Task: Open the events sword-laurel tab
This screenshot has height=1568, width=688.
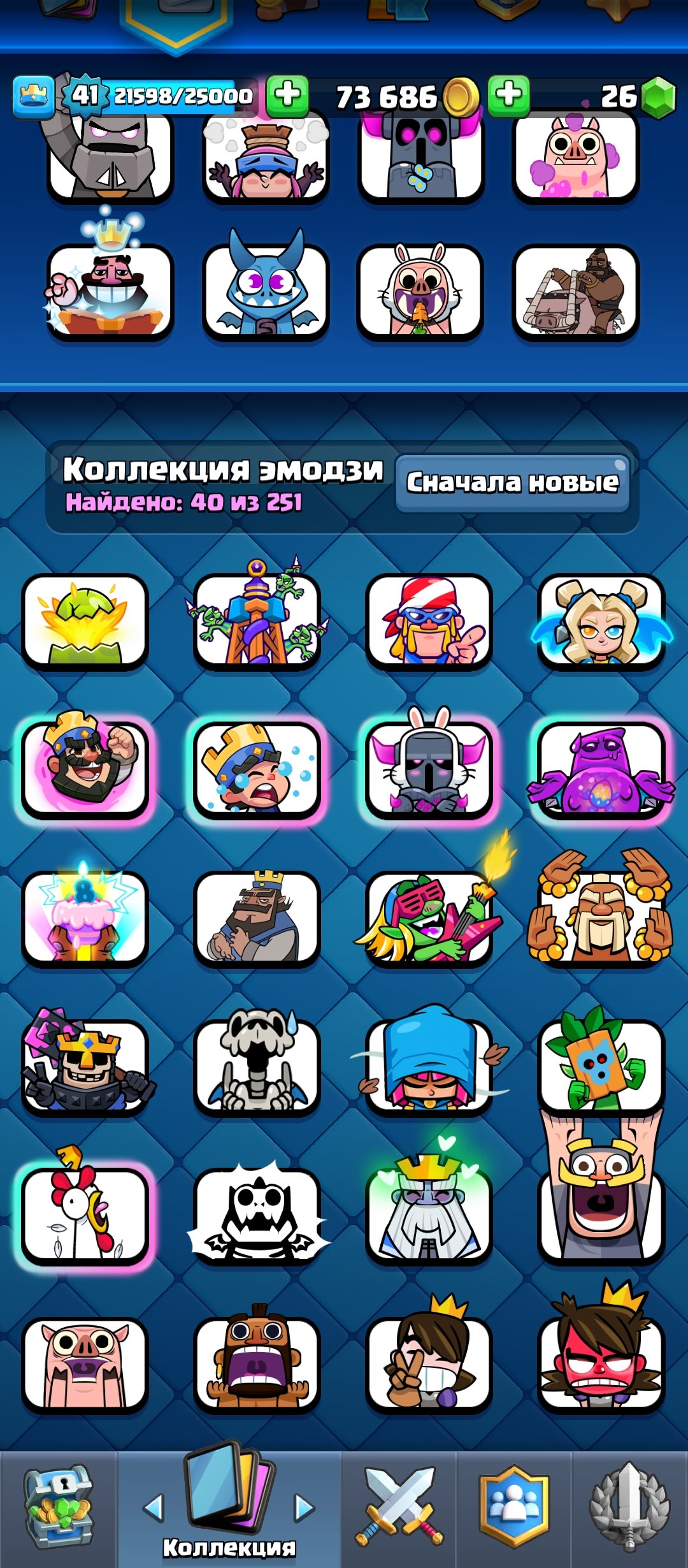Action: click(629, 1508)
